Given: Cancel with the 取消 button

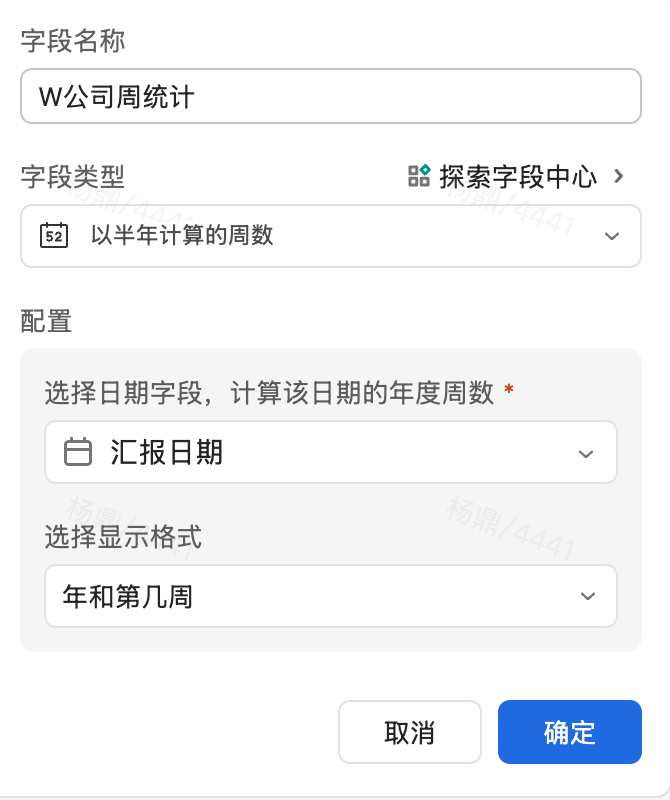Looking at the screenshot, I should [x=409, y=732].
